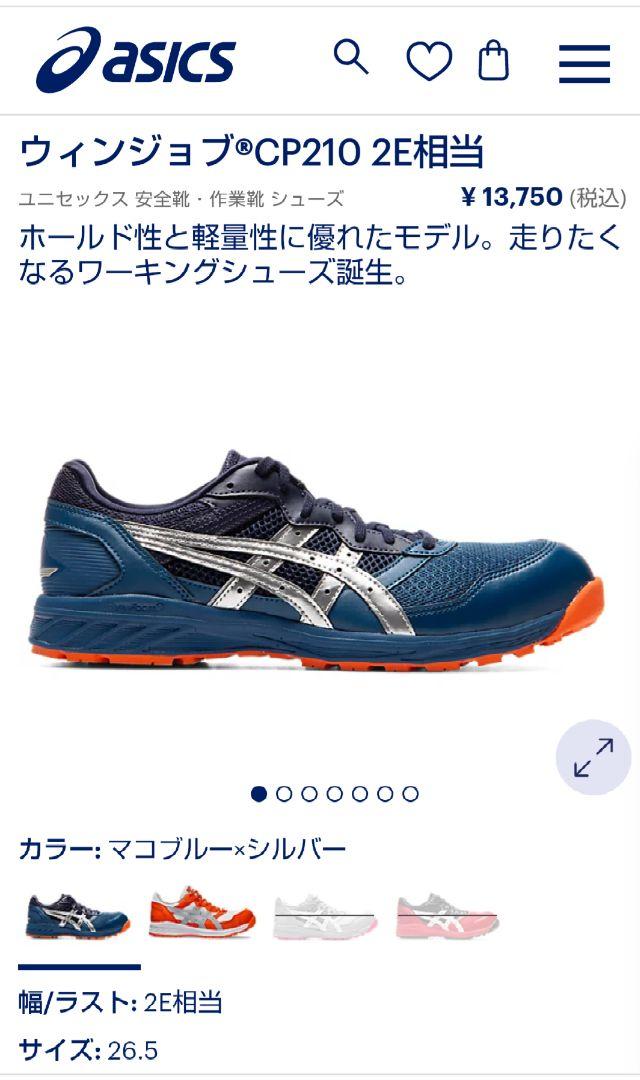This screenshot has height=1080, width=640.
Task: Open the shopping bag
Action: coord(494,61)
